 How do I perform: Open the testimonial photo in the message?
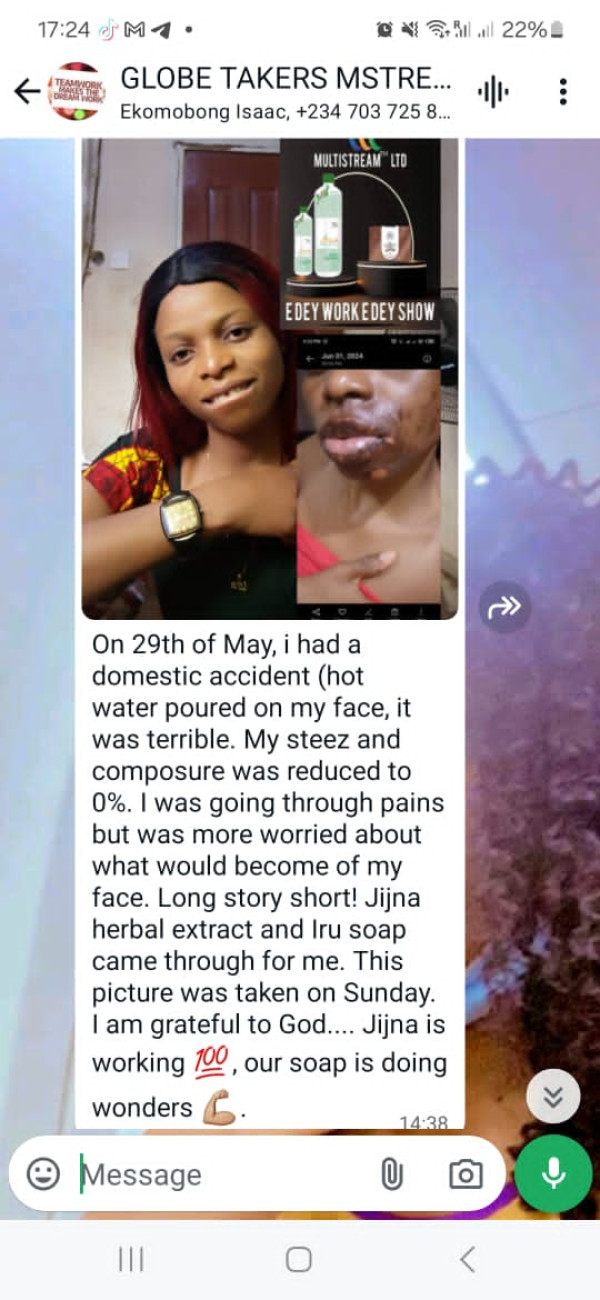pos(270,378)
